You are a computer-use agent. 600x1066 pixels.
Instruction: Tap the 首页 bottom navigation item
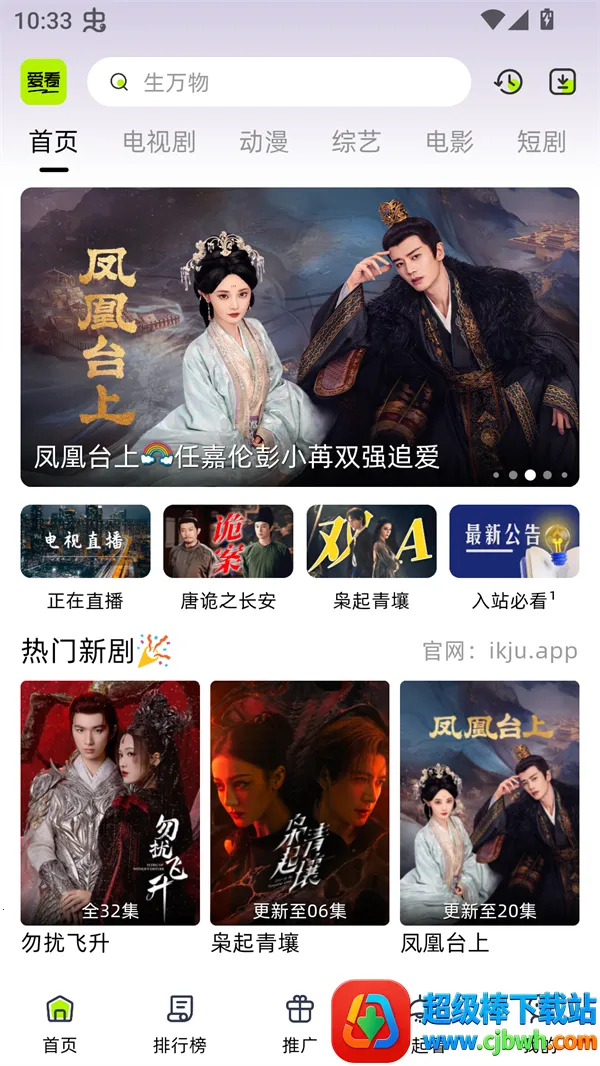coord(60,1023)
